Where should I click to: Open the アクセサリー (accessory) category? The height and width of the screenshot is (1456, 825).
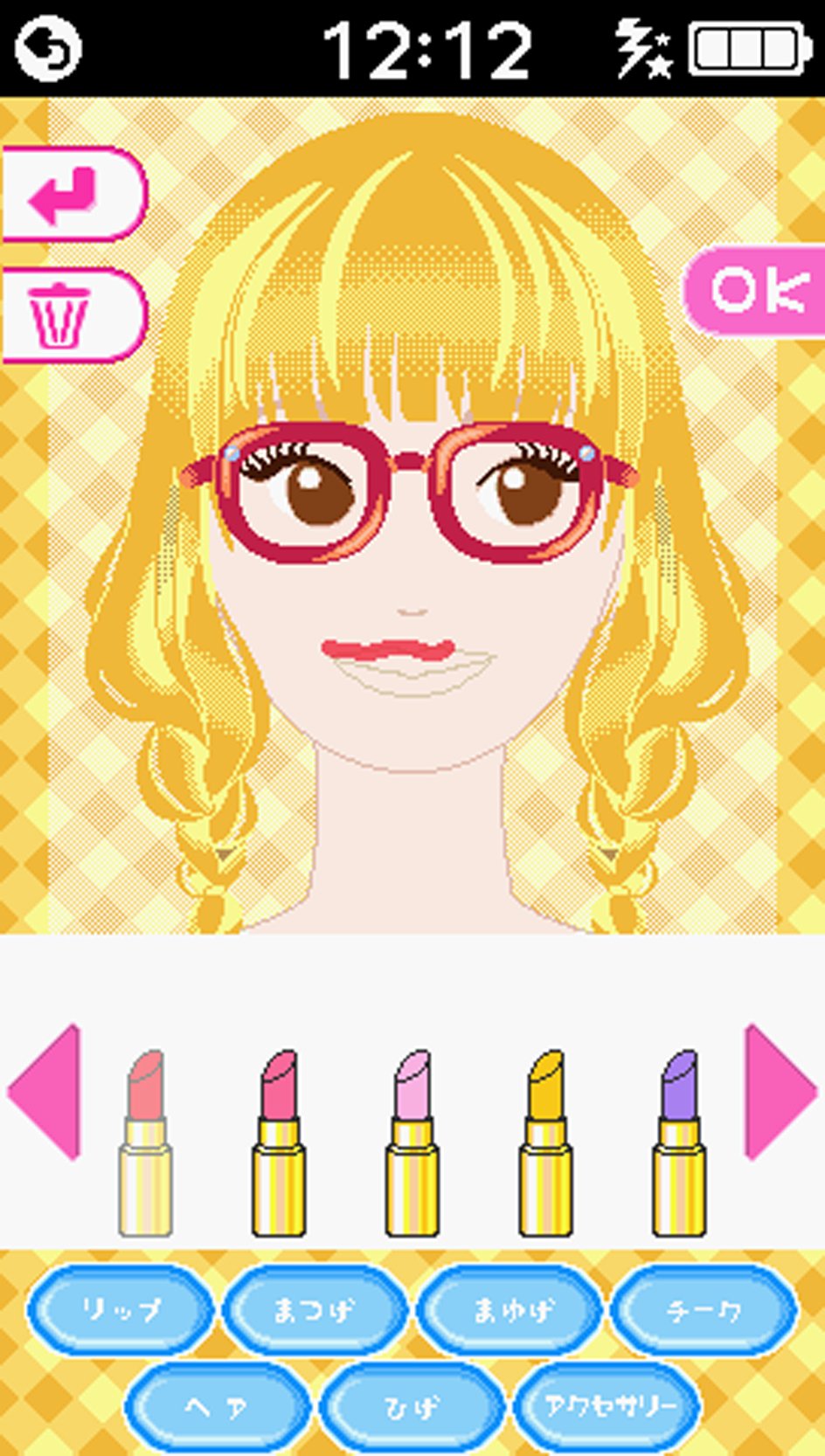[x=608, y=1406]
